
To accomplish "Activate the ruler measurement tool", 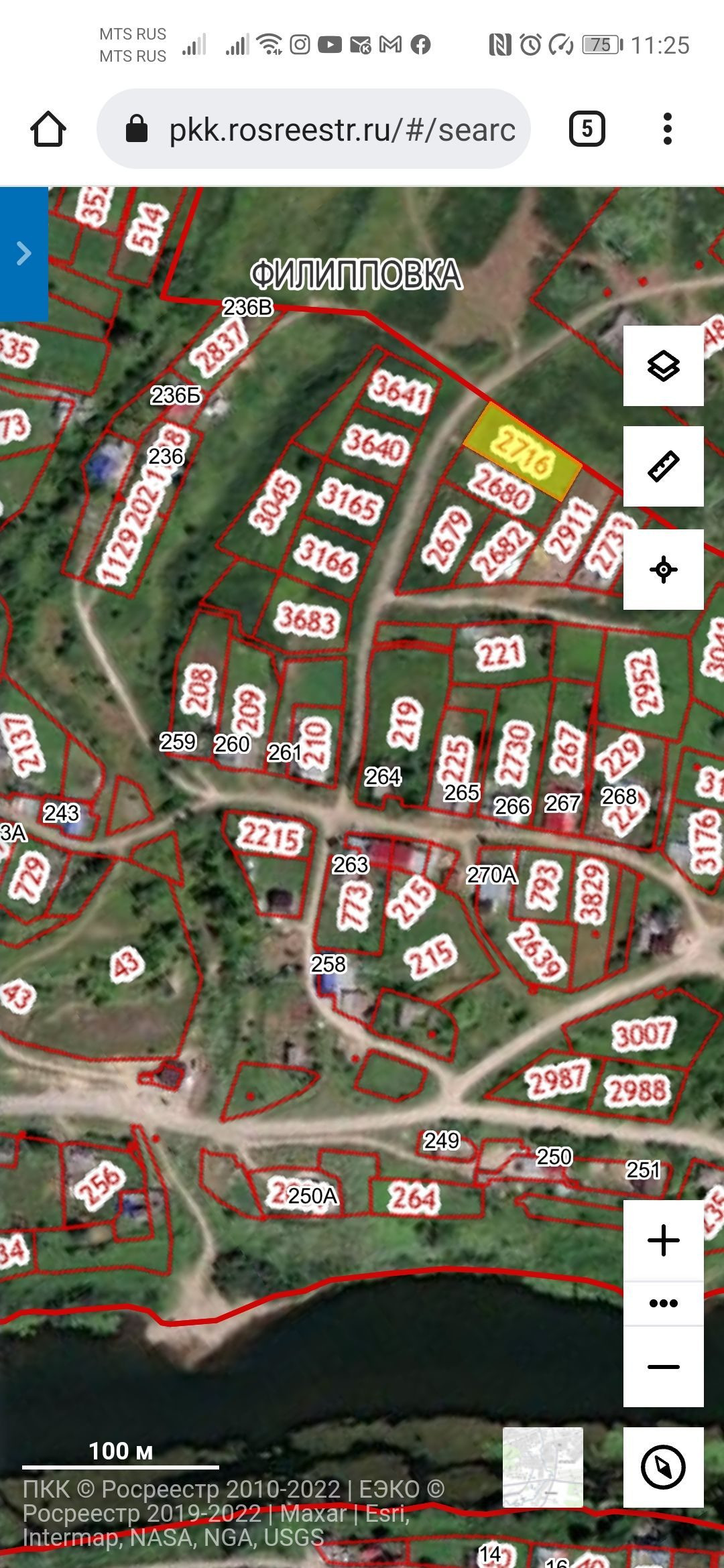I will tap(663, 466).
